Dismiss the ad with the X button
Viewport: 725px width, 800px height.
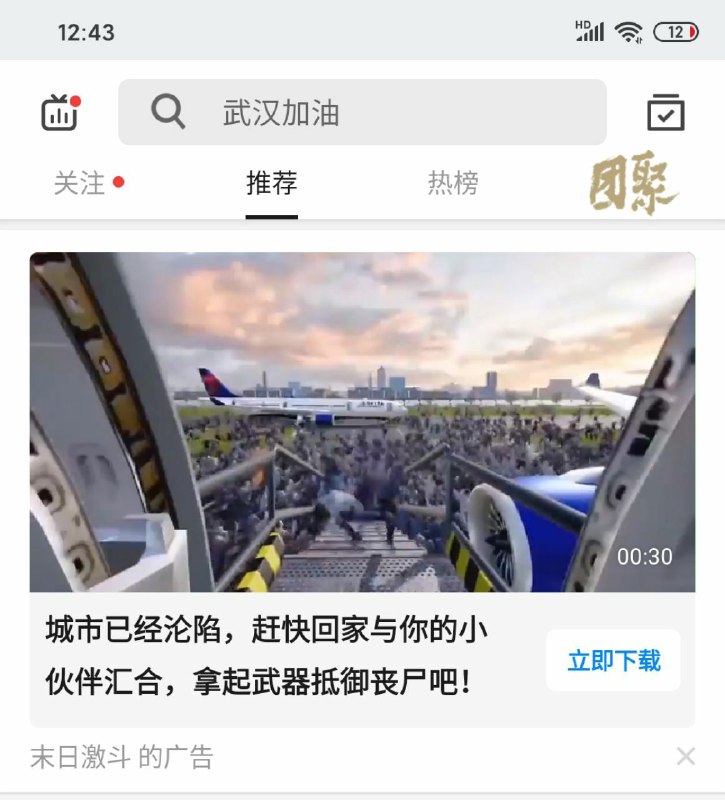click(686, 757)
